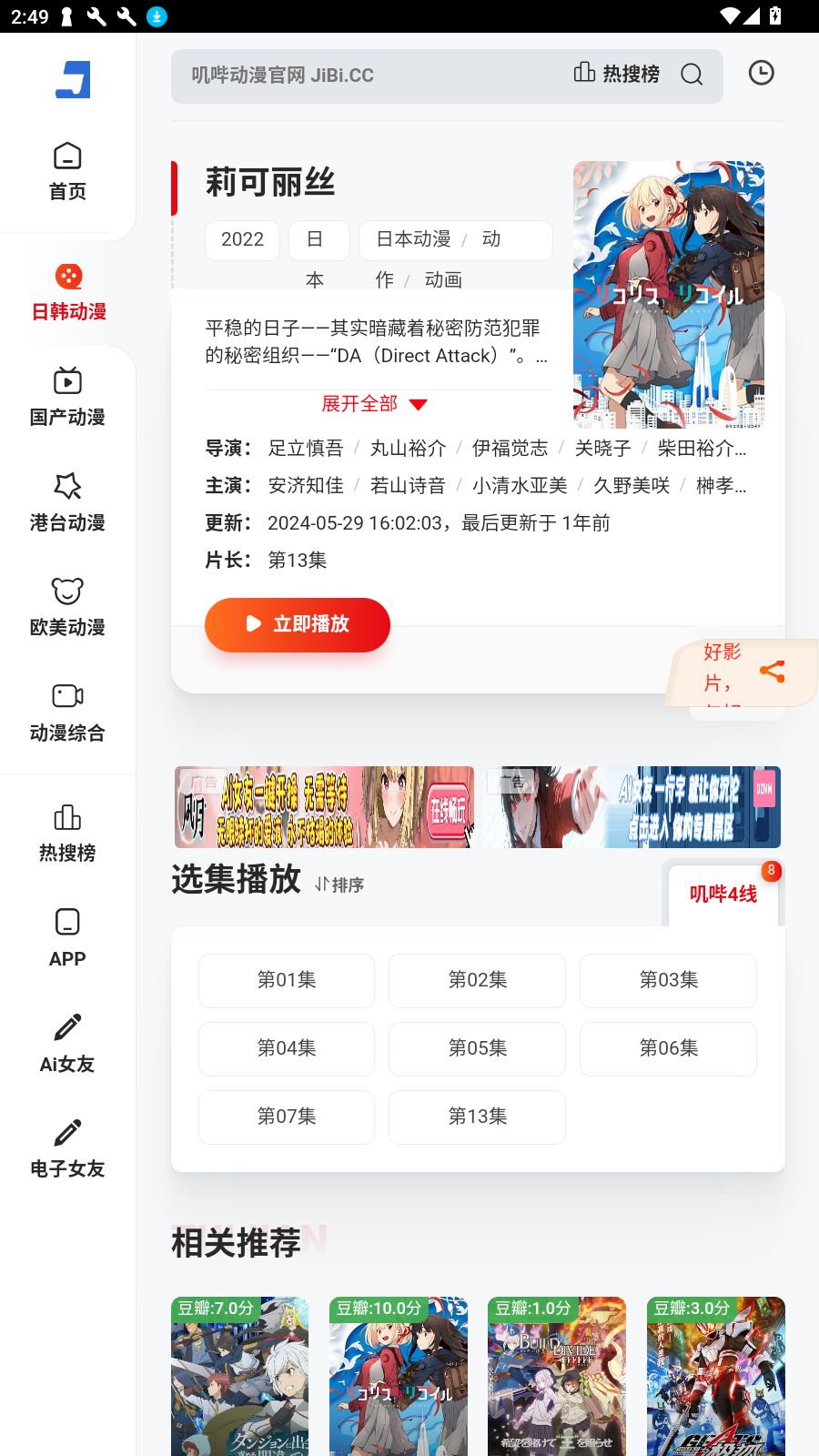Screen dimensions: 819x1456
Task: Open the 叽哔4线 playback line selector
Action: tap(723, 897)
